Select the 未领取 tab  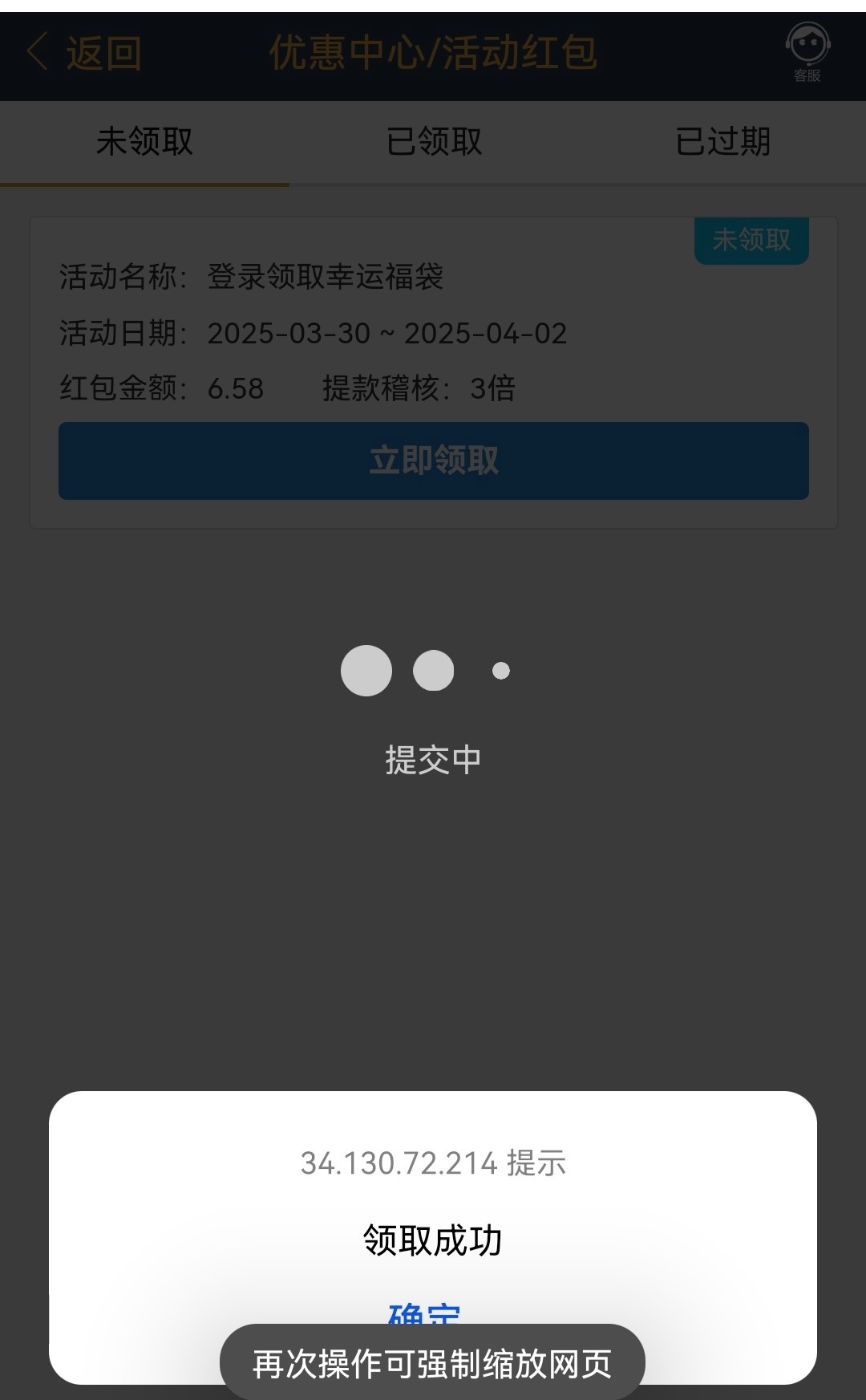[x=144, y=142]
